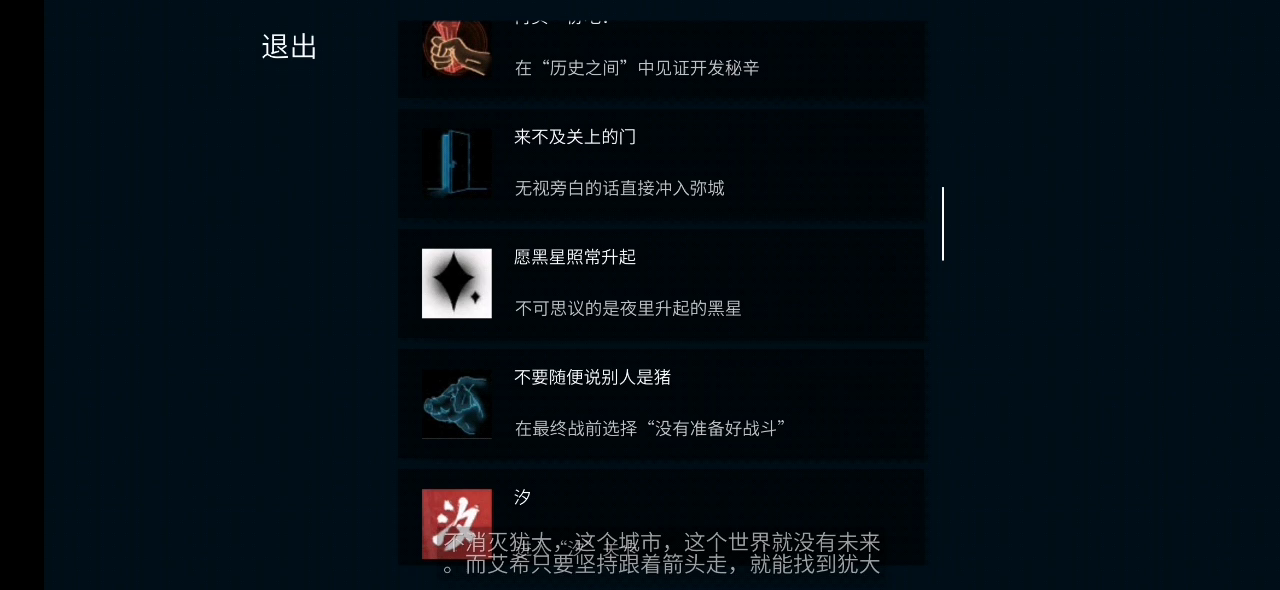The height and width of the screenshot is (590, 1280).
Task: Open the 愿黑星照常升起 achievement
Action: (661, 283)
